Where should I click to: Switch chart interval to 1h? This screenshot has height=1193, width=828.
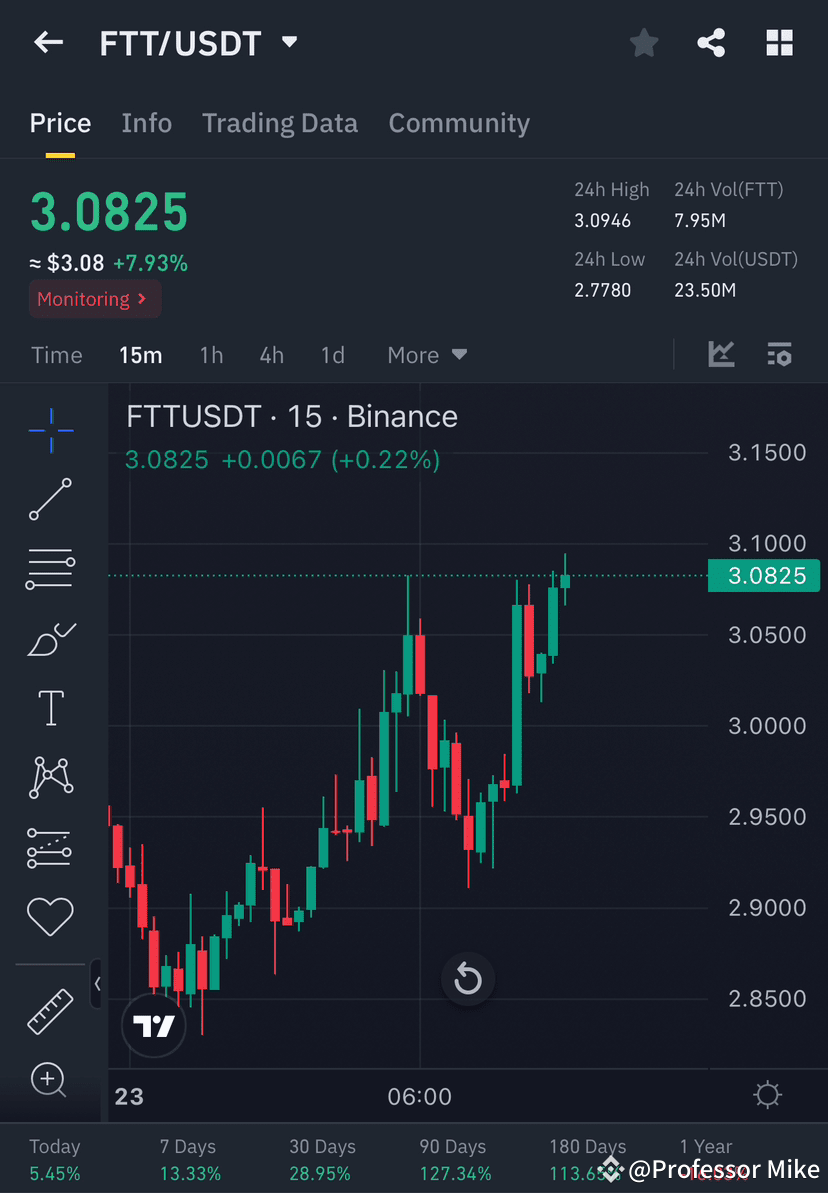click(211, 355)
